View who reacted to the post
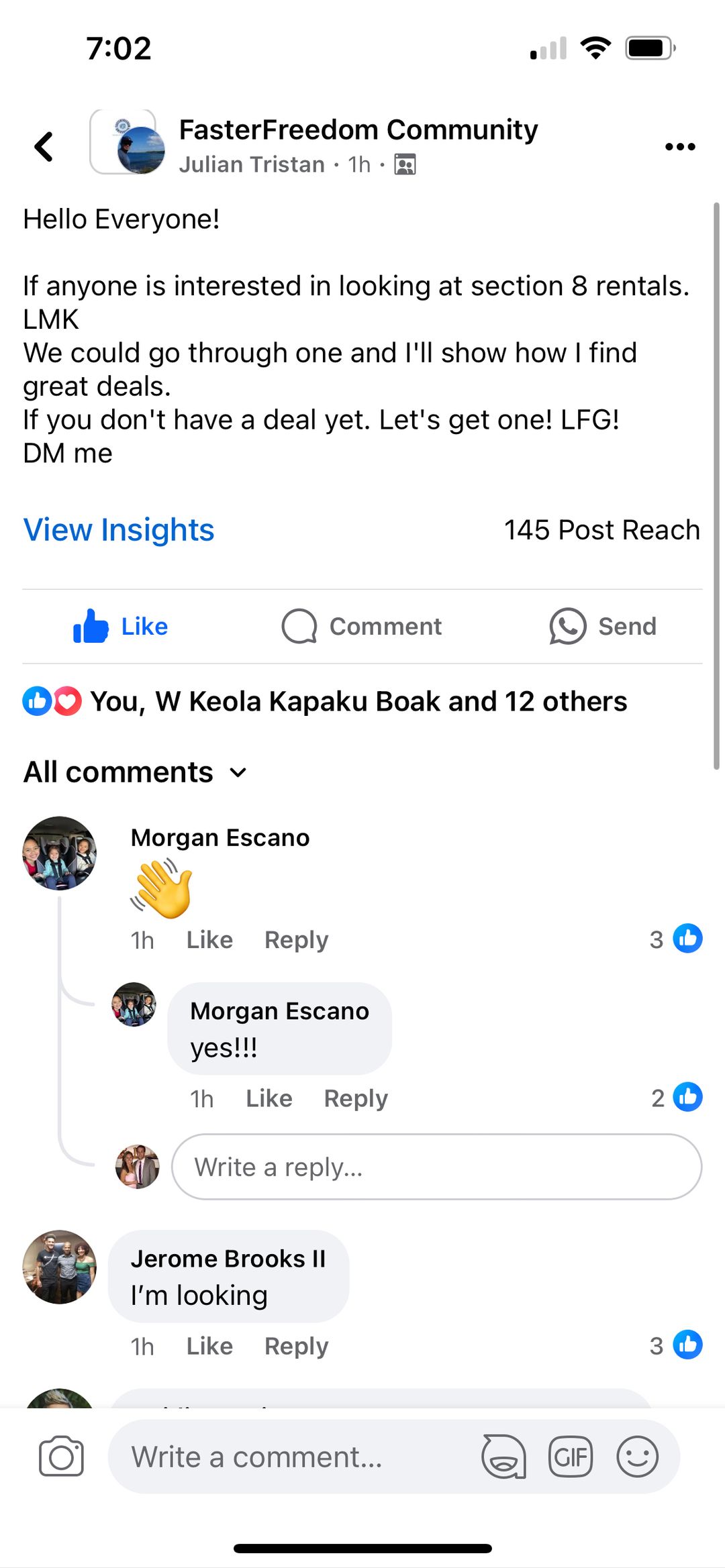725x1568 pixels. coord(358,702)
